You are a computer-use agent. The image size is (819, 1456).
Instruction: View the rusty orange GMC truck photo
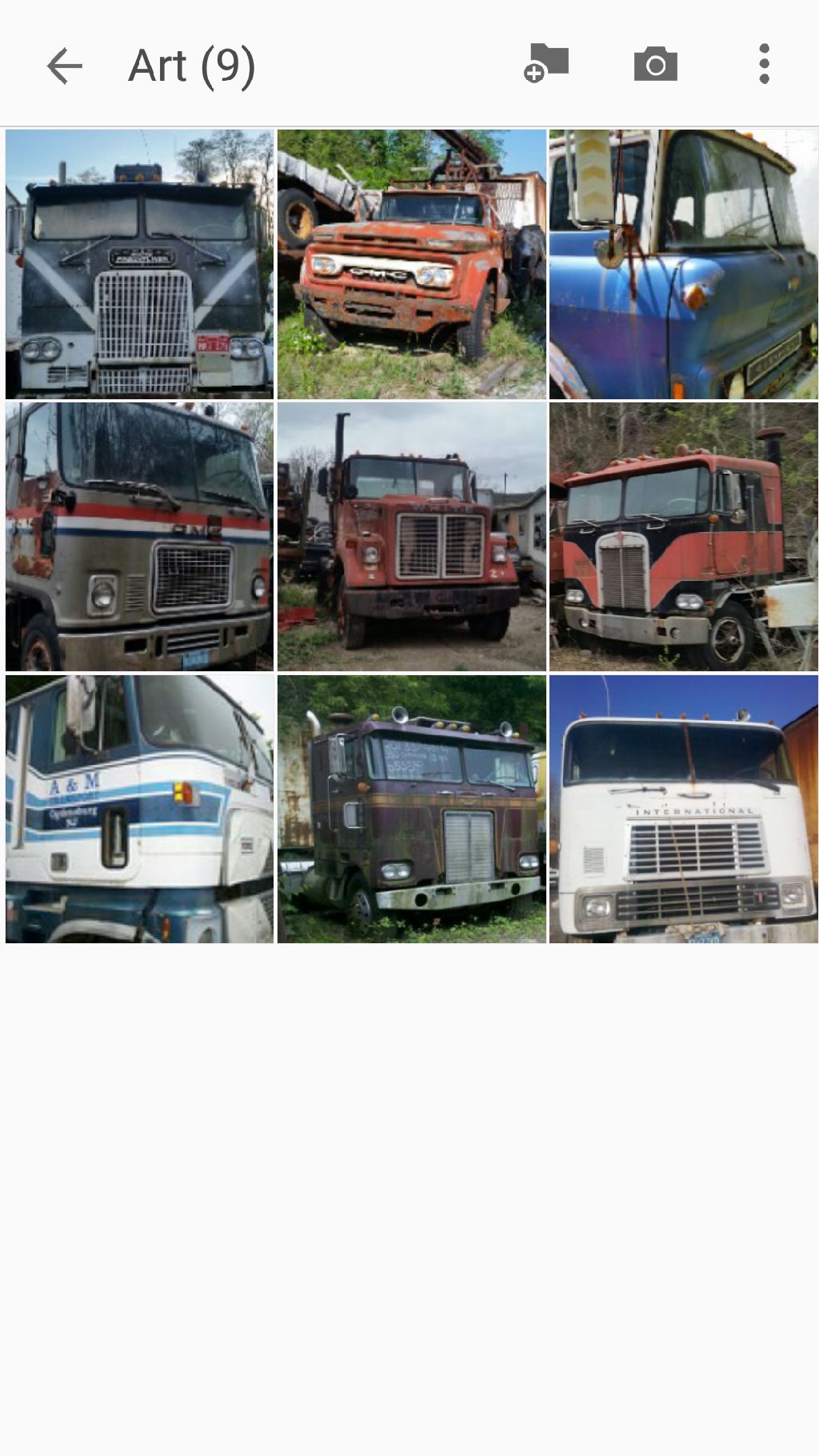coord(409,264)
